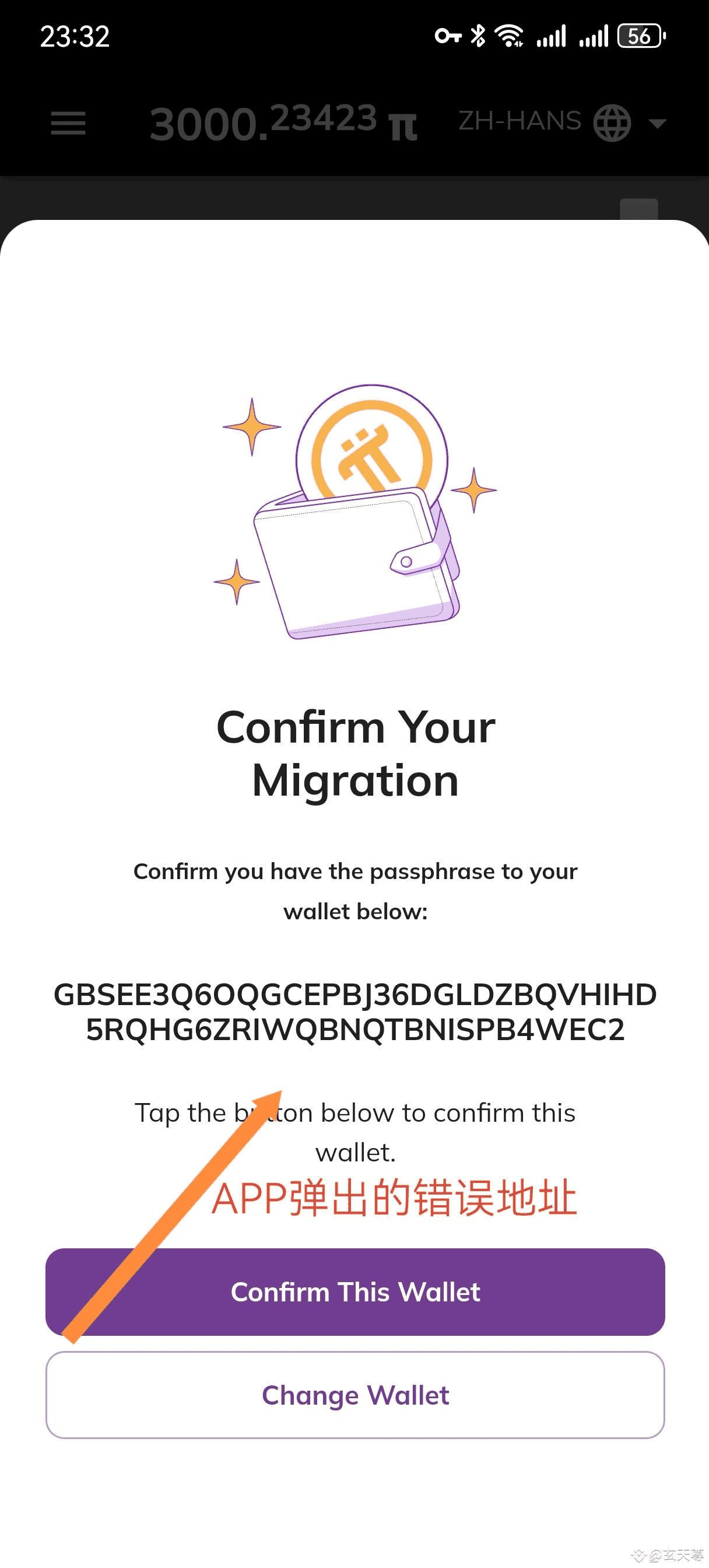Tap the Change Wallet button
The height and width of the screenshot is (1568, 709).
[355, 1395]
